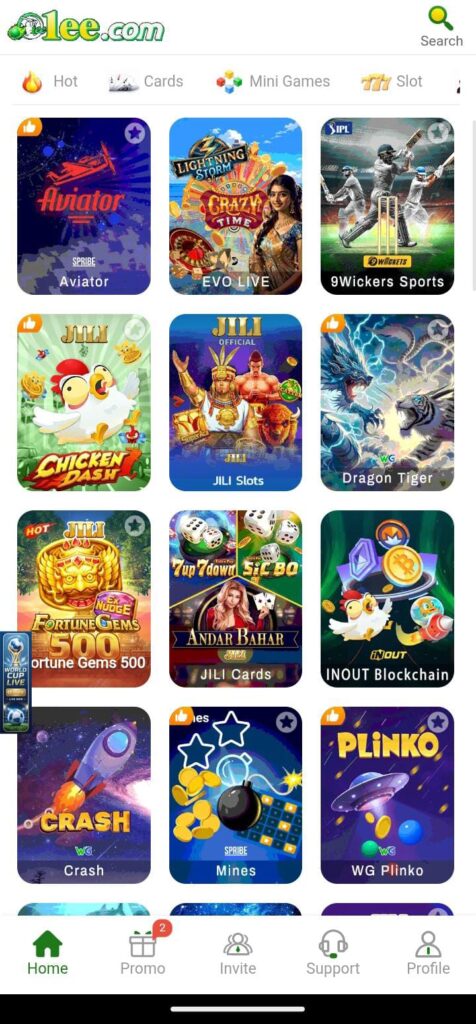Play Chicken Dash
The width and height of the screenshot is (476, 1024).
84,402
